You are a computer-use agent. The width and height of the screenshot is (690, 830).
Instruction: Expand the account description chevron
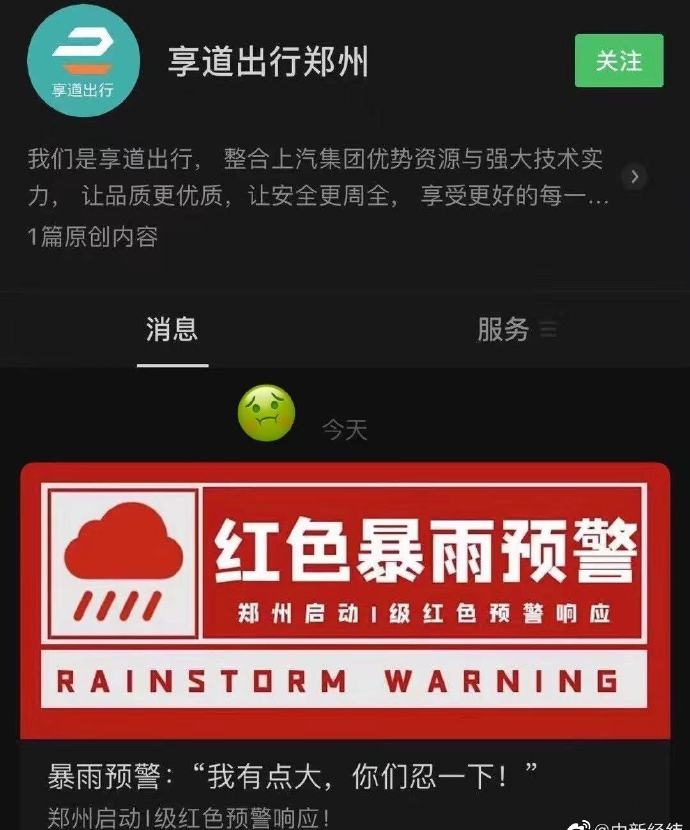point(634,178)
